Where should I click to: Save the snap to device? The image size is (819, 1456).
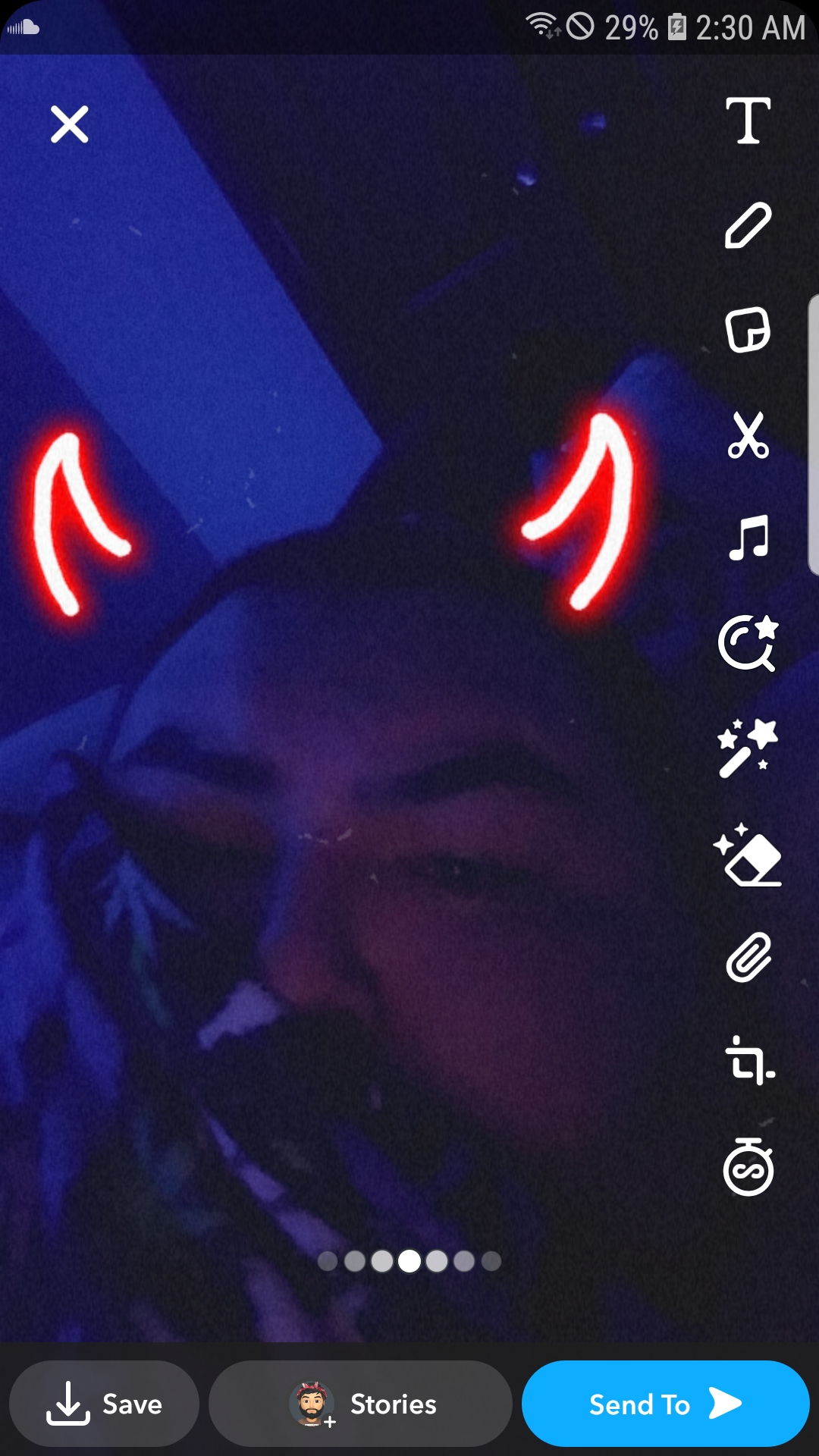[104, 1404]
